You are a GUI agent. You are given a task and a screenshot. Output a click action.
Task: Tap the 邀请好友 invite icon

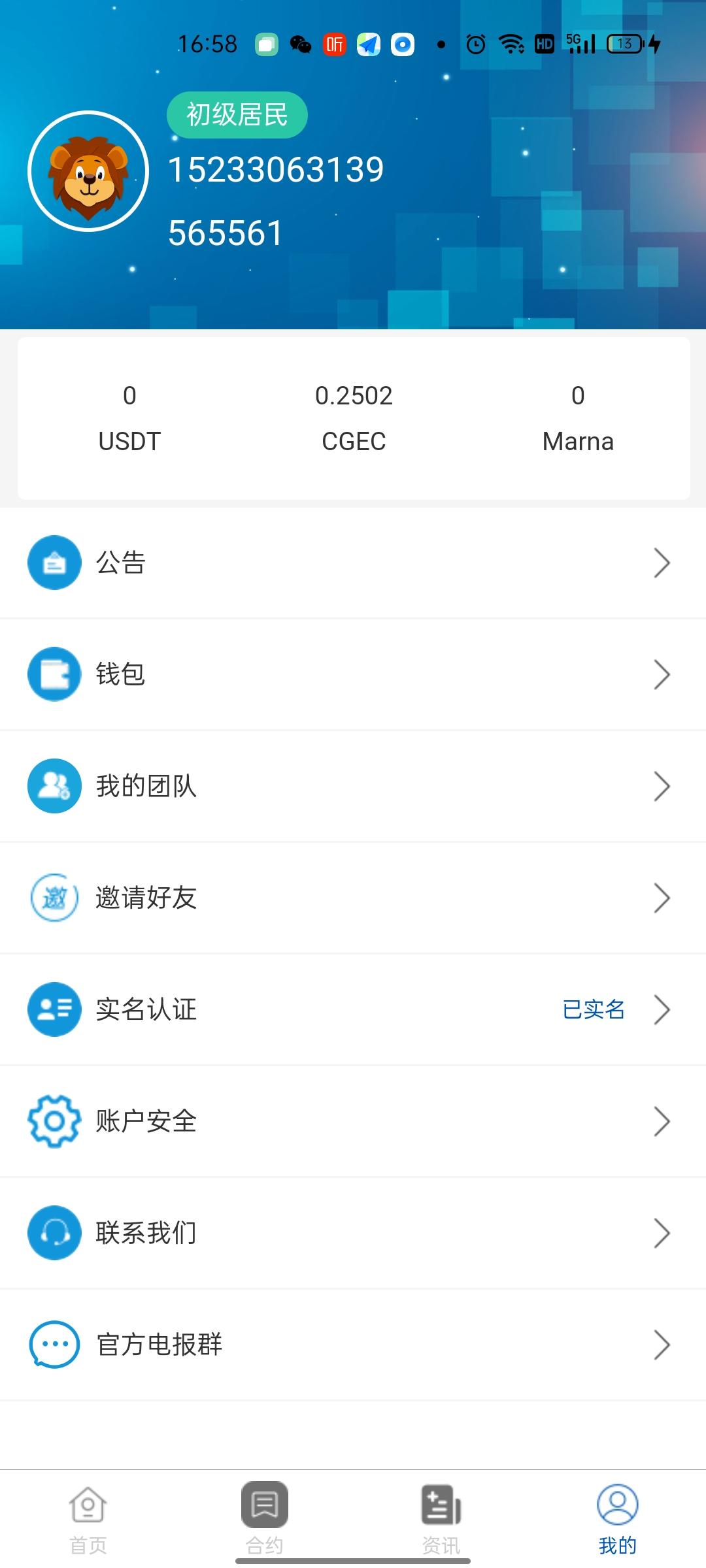point(54,898)
